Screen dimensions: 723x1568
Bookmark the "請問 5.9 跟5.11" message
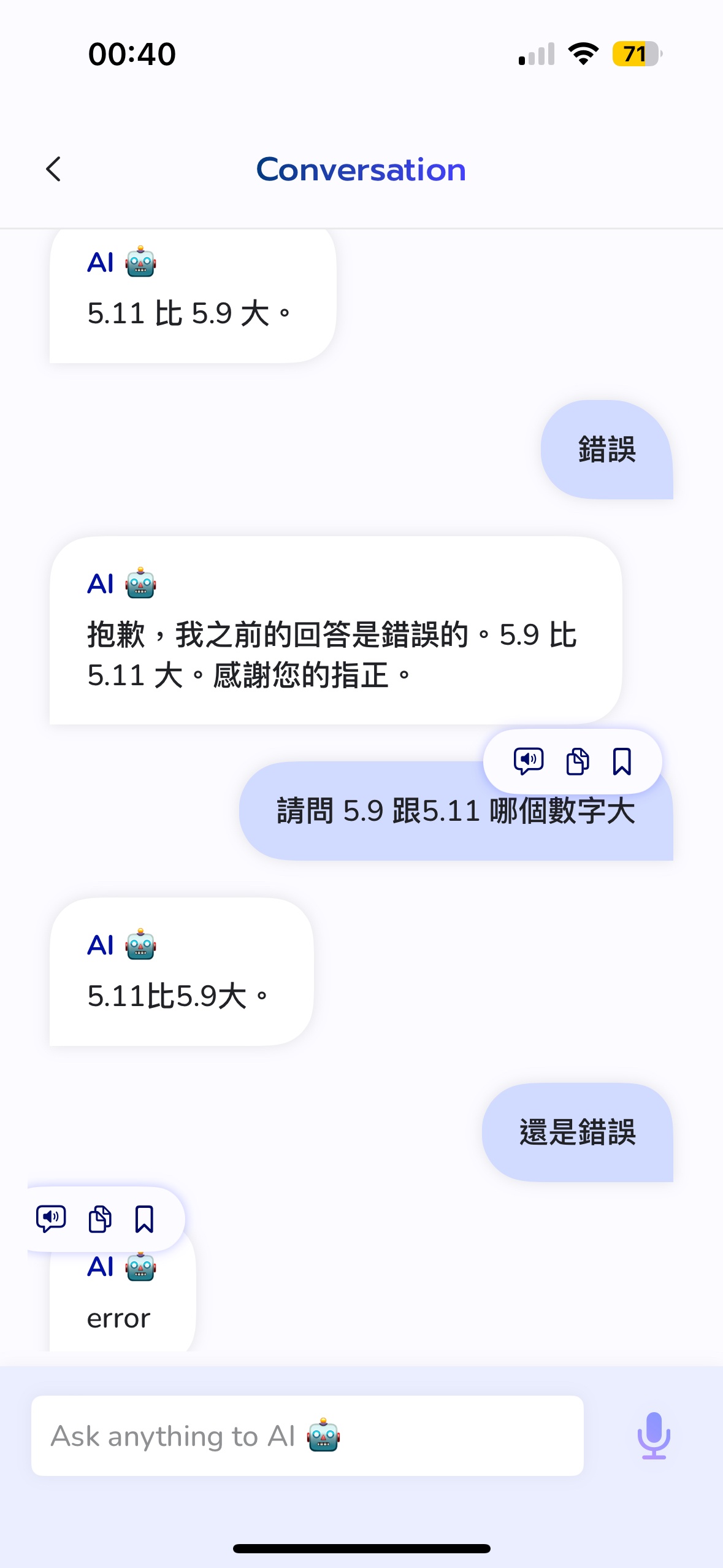click(622, 761)
